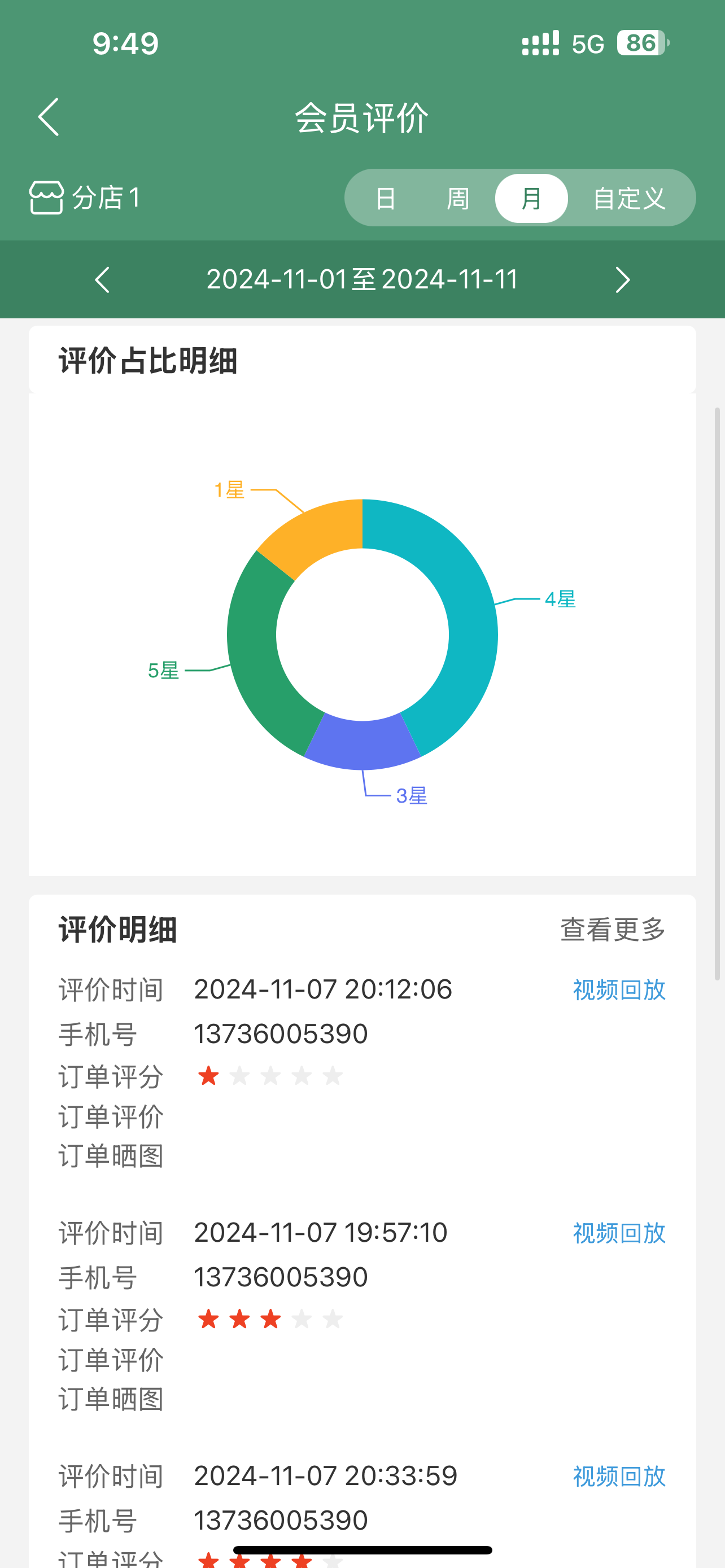The height and width of the screenshot is (1568, 725).
Task: Open 视频回放 for the 19:57:10 review
Action: click(x=619, y=1233)
